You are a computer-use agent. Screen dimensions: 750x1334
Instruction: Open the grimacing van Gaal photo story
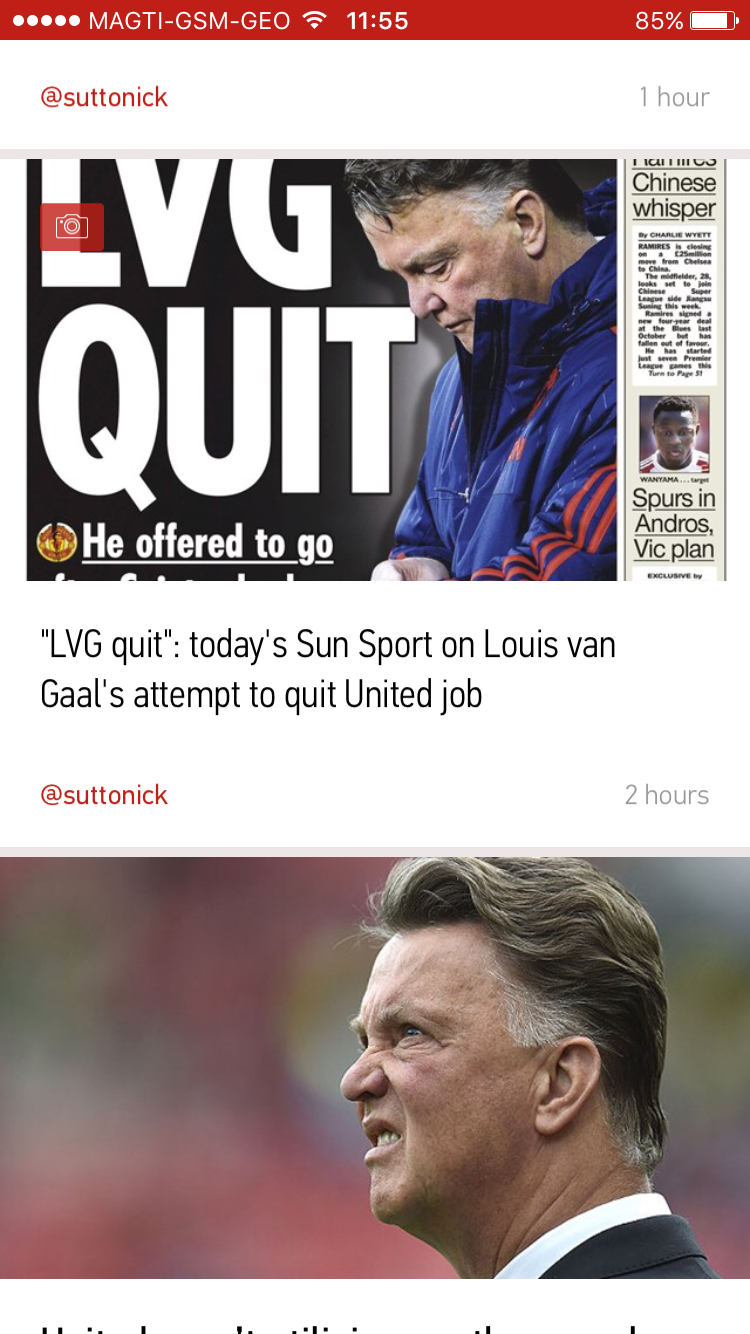[375, 1067]
